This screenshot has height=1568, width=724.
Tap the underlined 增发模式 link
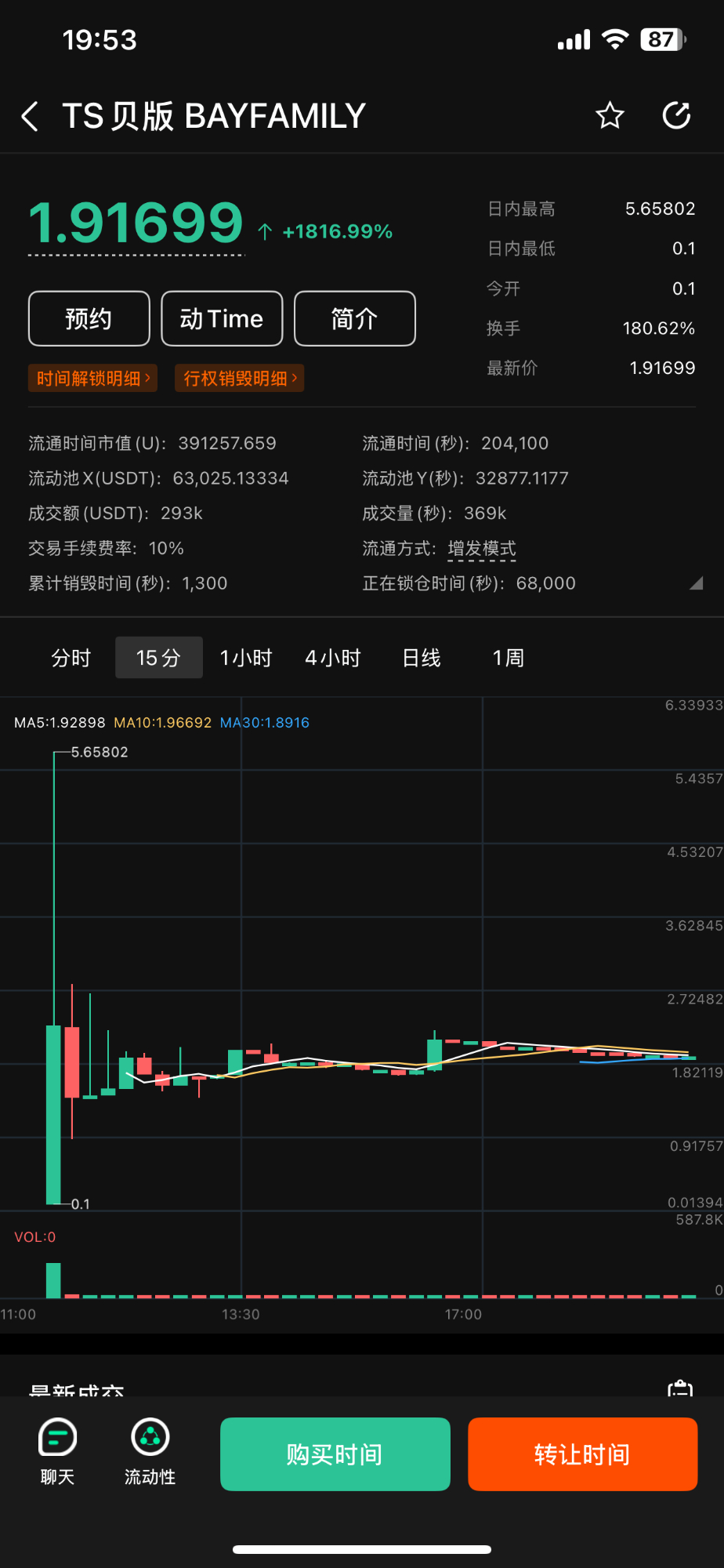tap(481, 549)
